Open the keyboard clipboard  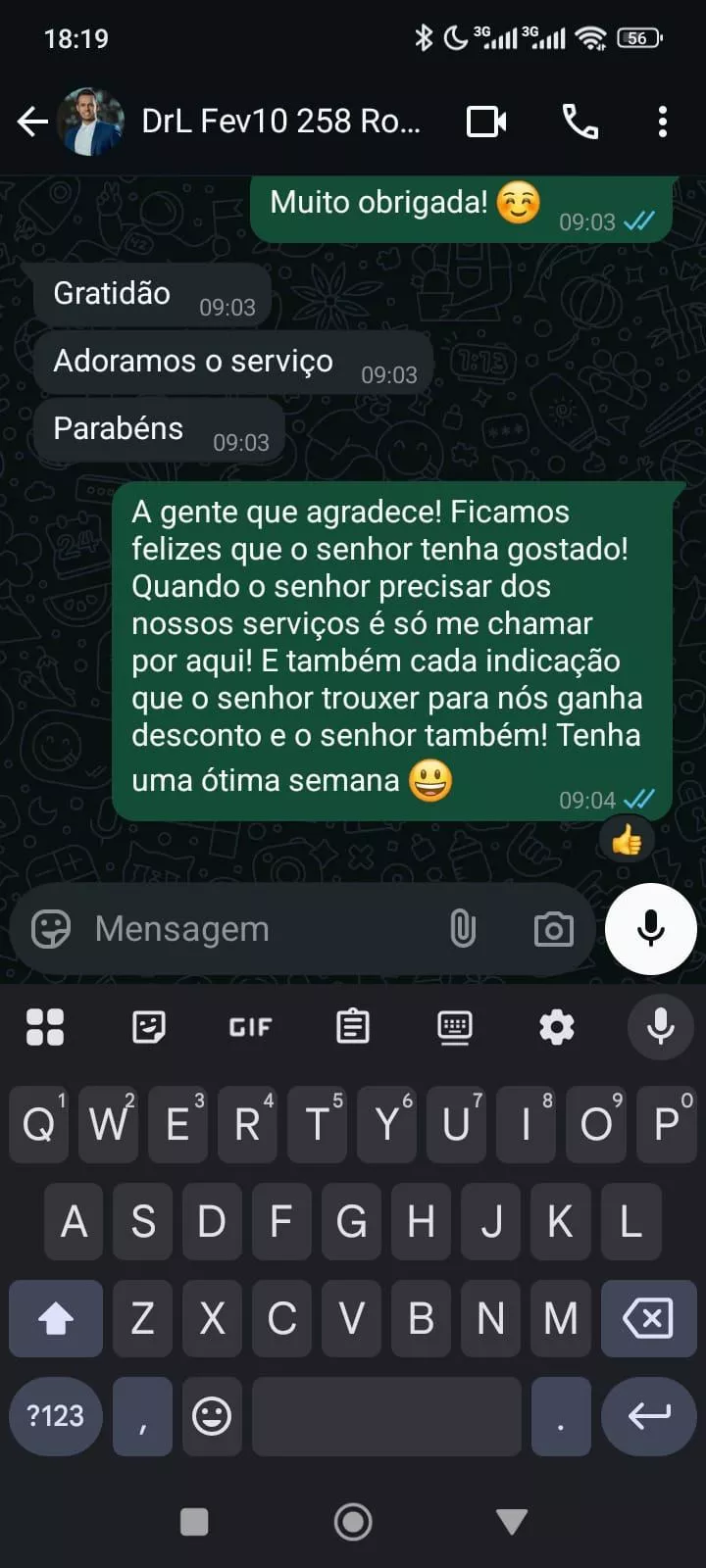[x=352, y=1027]
